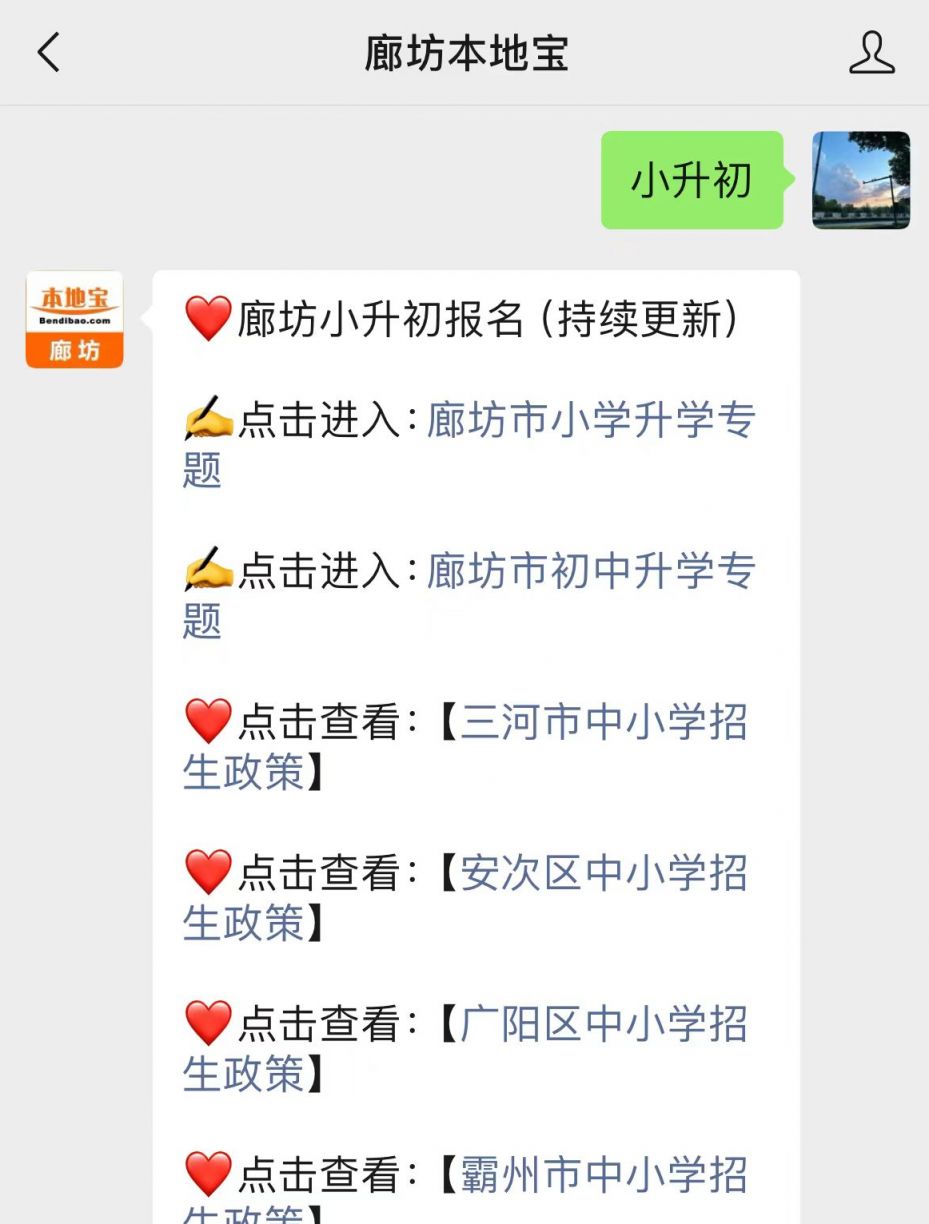
Task: Open the 廊坊市初中升学专题 link
Action: coord(590,571)
